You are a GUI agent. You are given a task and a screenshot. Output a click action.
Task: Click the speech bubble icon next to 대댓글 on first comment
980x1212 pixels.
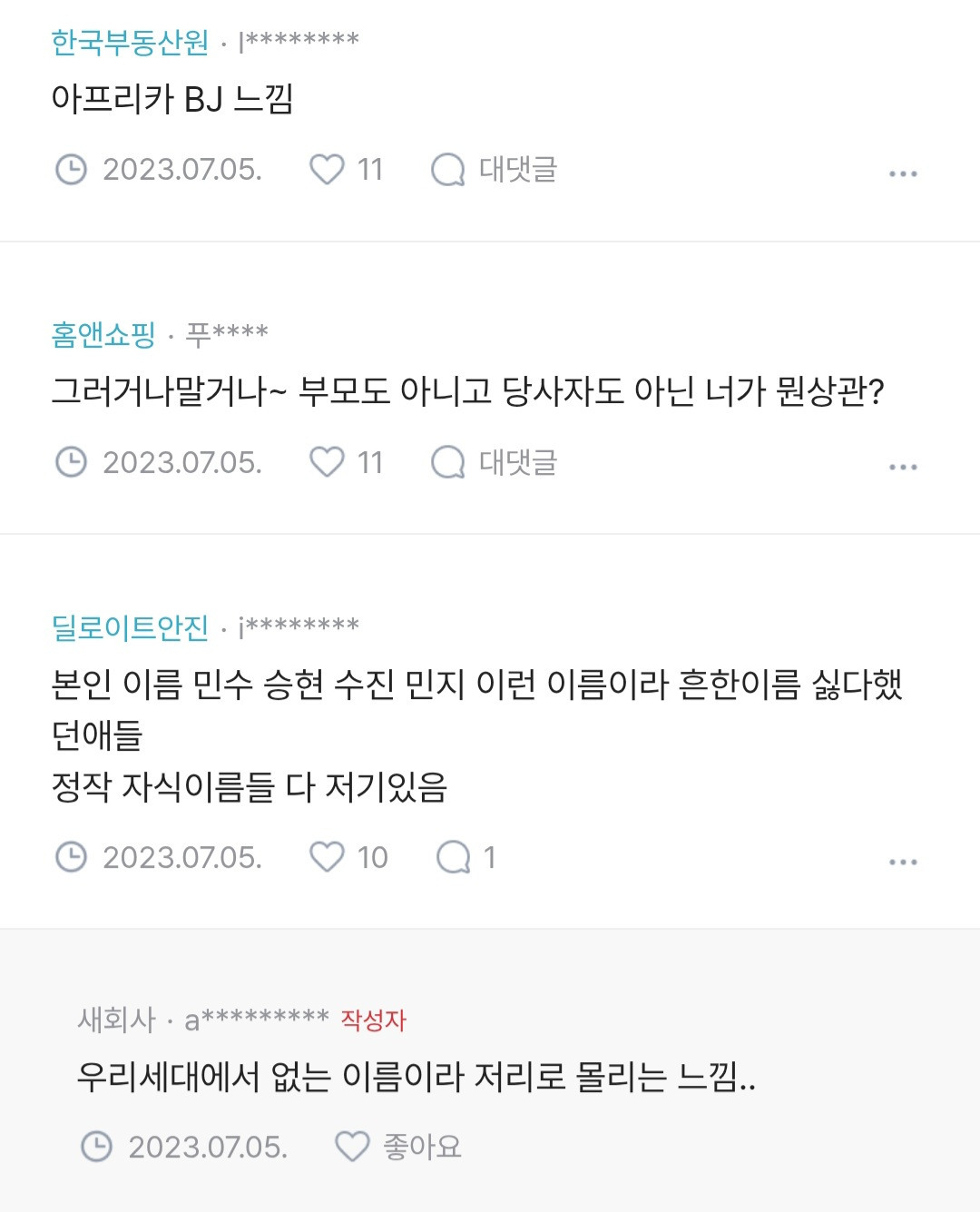coord(448,170)
